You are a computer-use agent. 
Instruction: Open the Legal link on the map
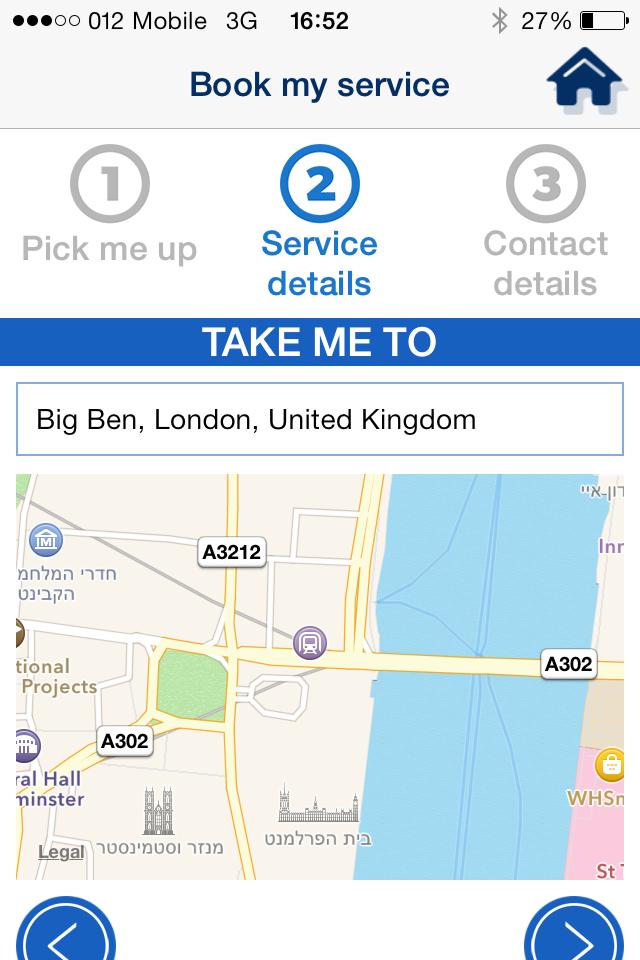tap(61, 852)
